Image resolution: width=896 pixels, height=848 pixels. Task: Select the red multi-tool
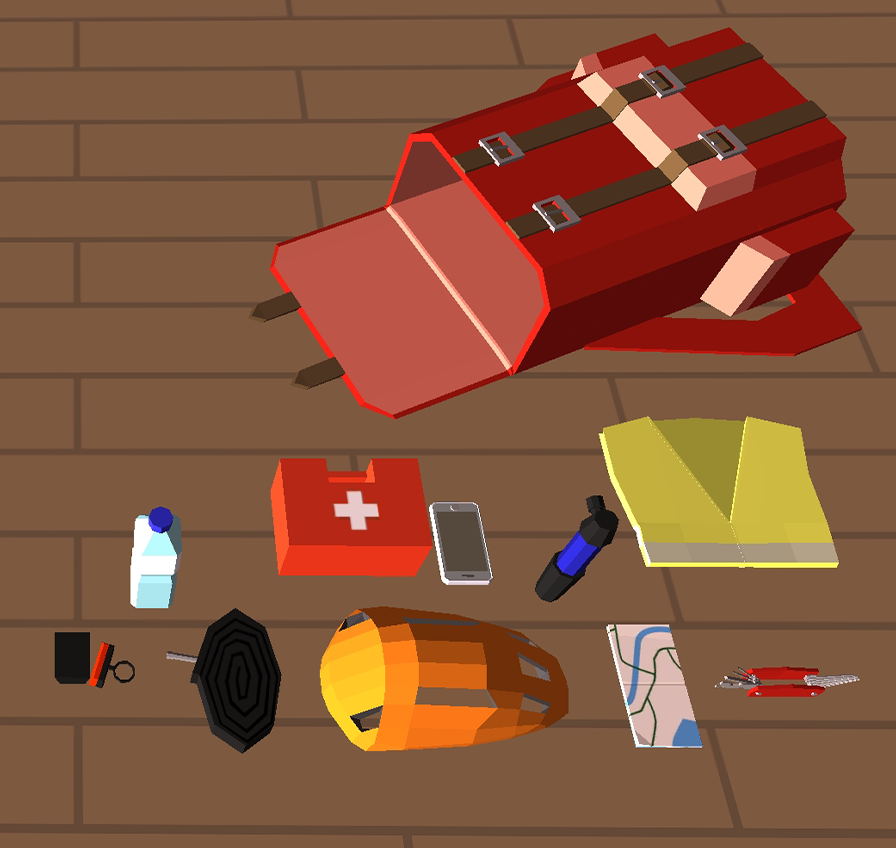[x=785, y=681]
